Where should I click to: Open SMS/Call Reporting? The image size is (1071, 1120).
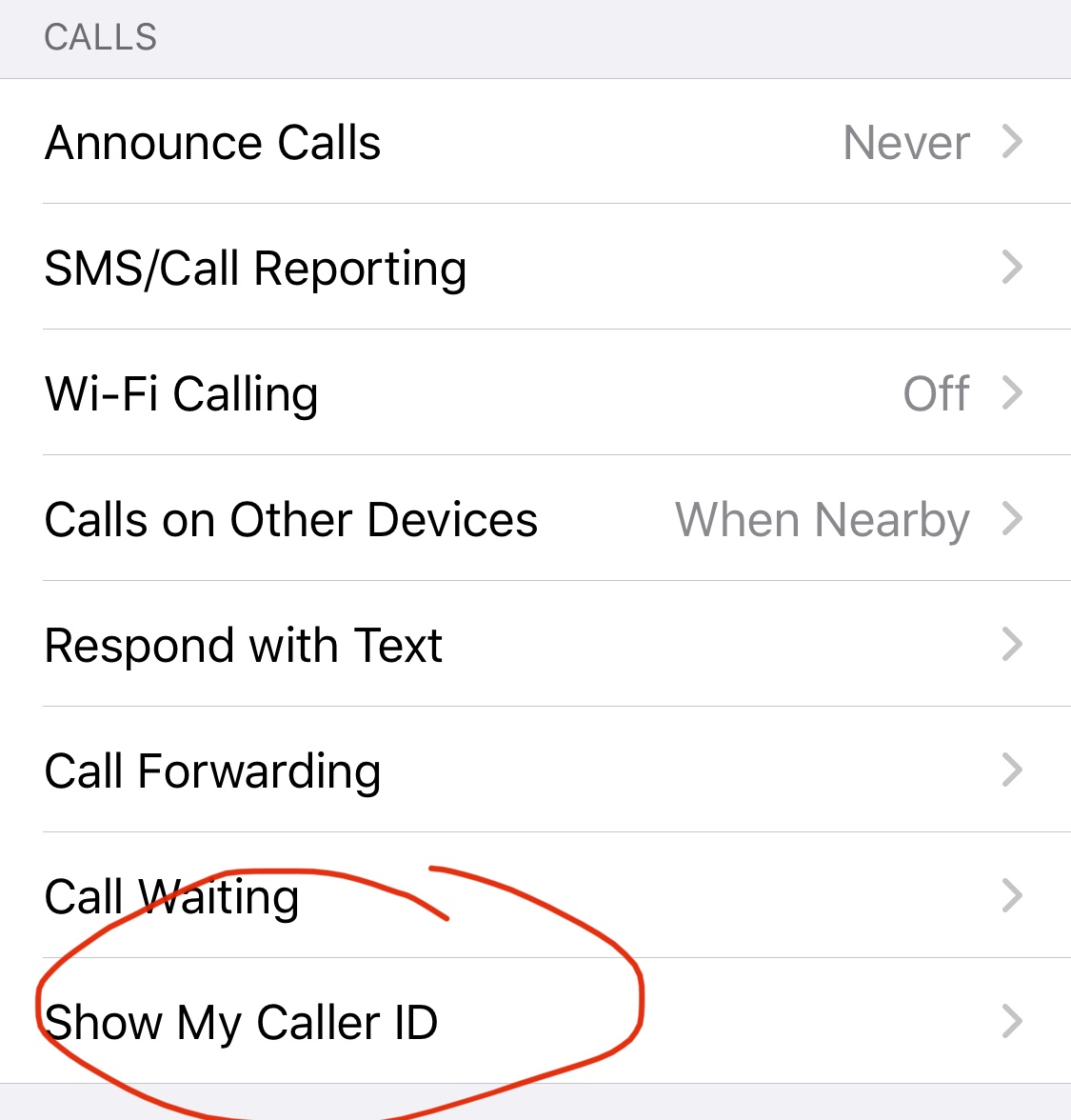pos(535,267)
